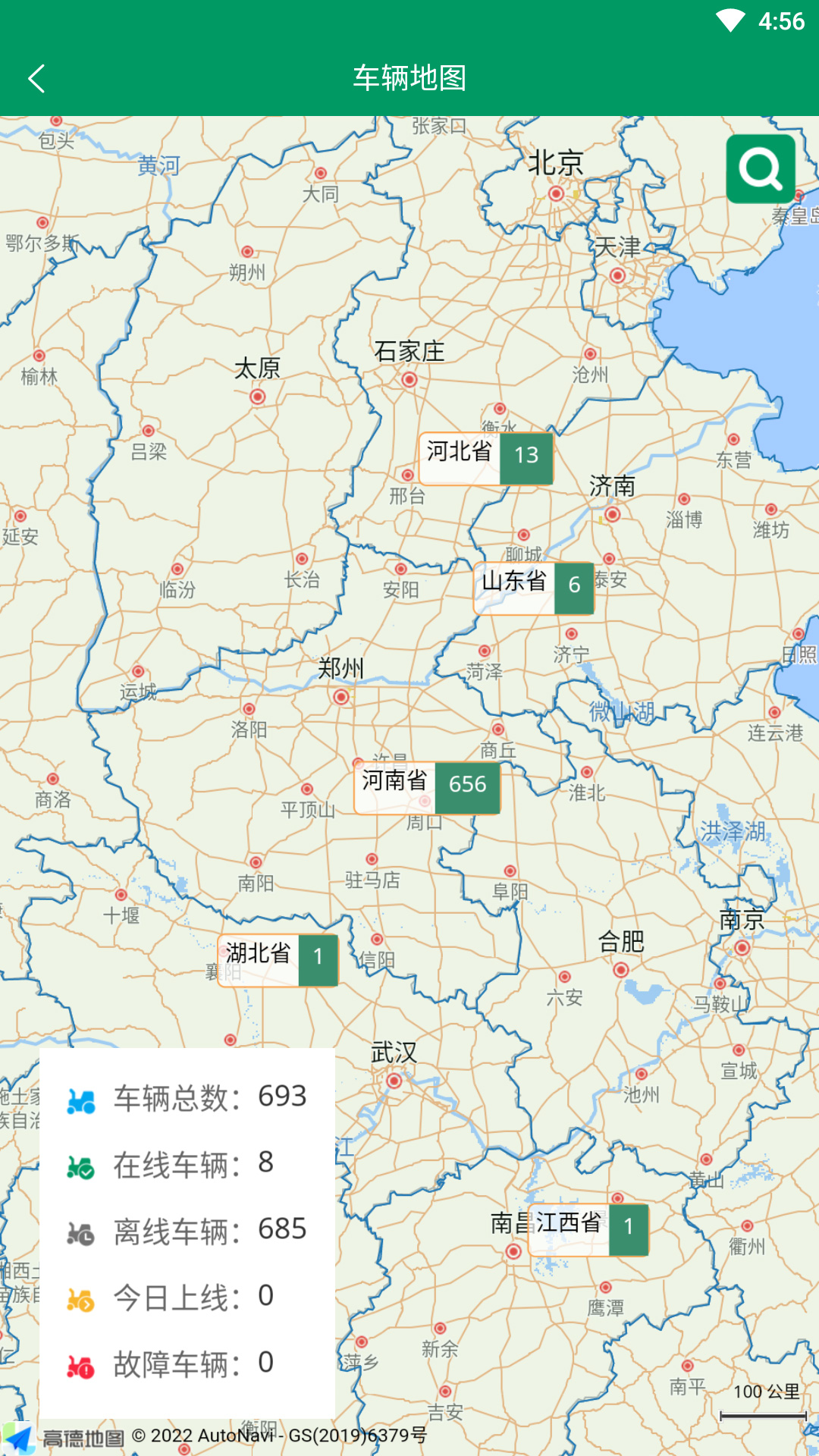Click the Wi-Fi icon in status bar
This screenshot has height=1456, width=819.
pos(731,20)
